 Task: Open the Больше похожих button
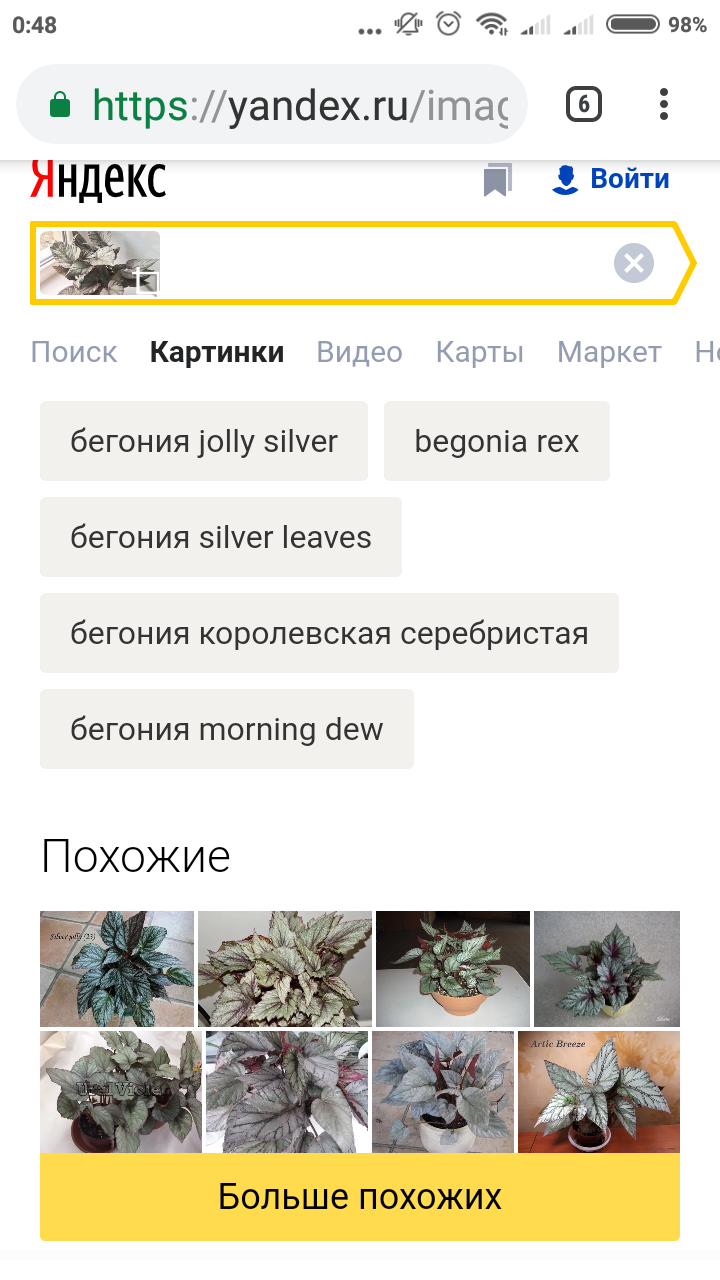click(x=360, y=1197)
